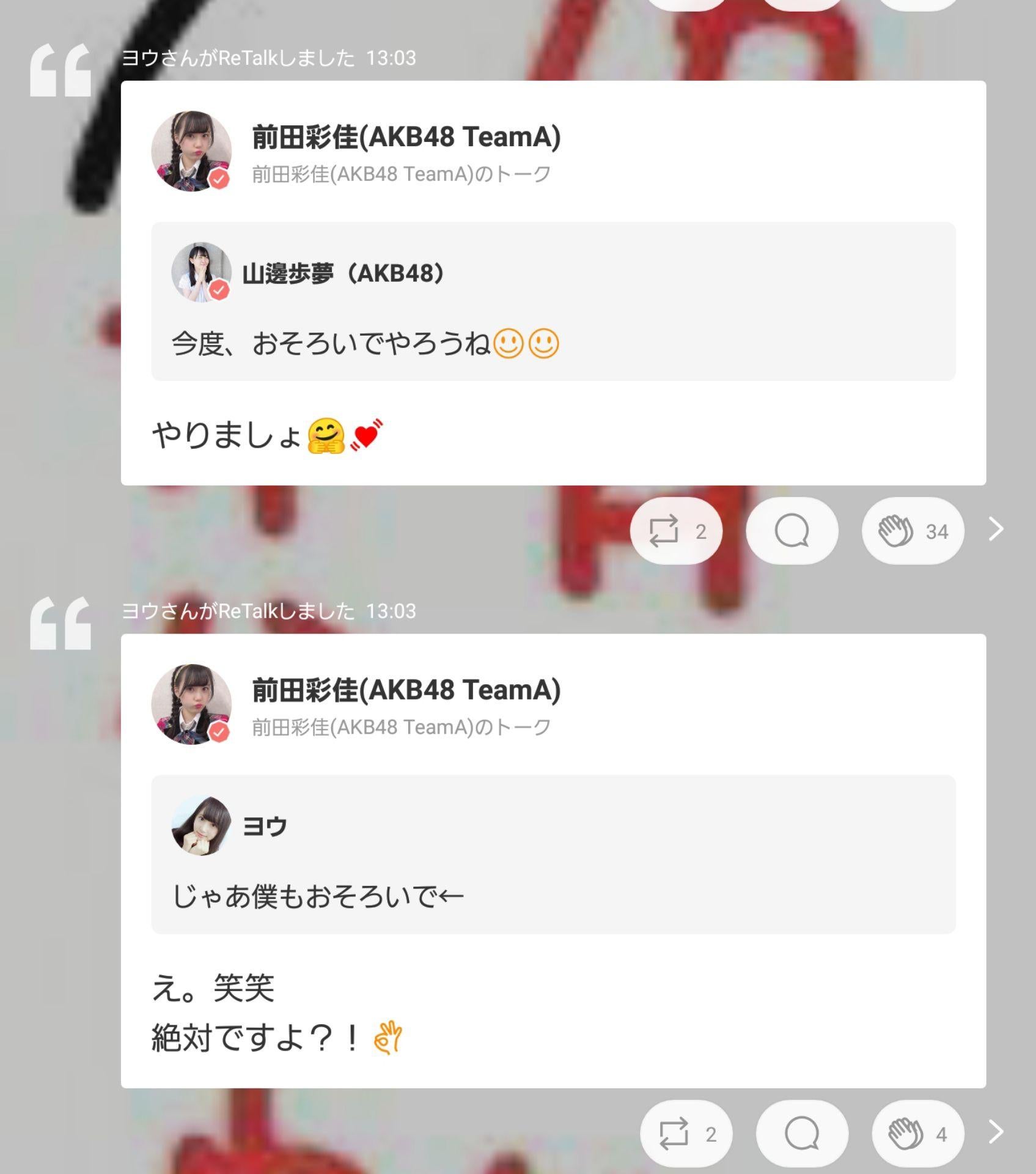
Task: View quoted message じゃあ僕もおそろいで from ヨウ
Action: 553,854
